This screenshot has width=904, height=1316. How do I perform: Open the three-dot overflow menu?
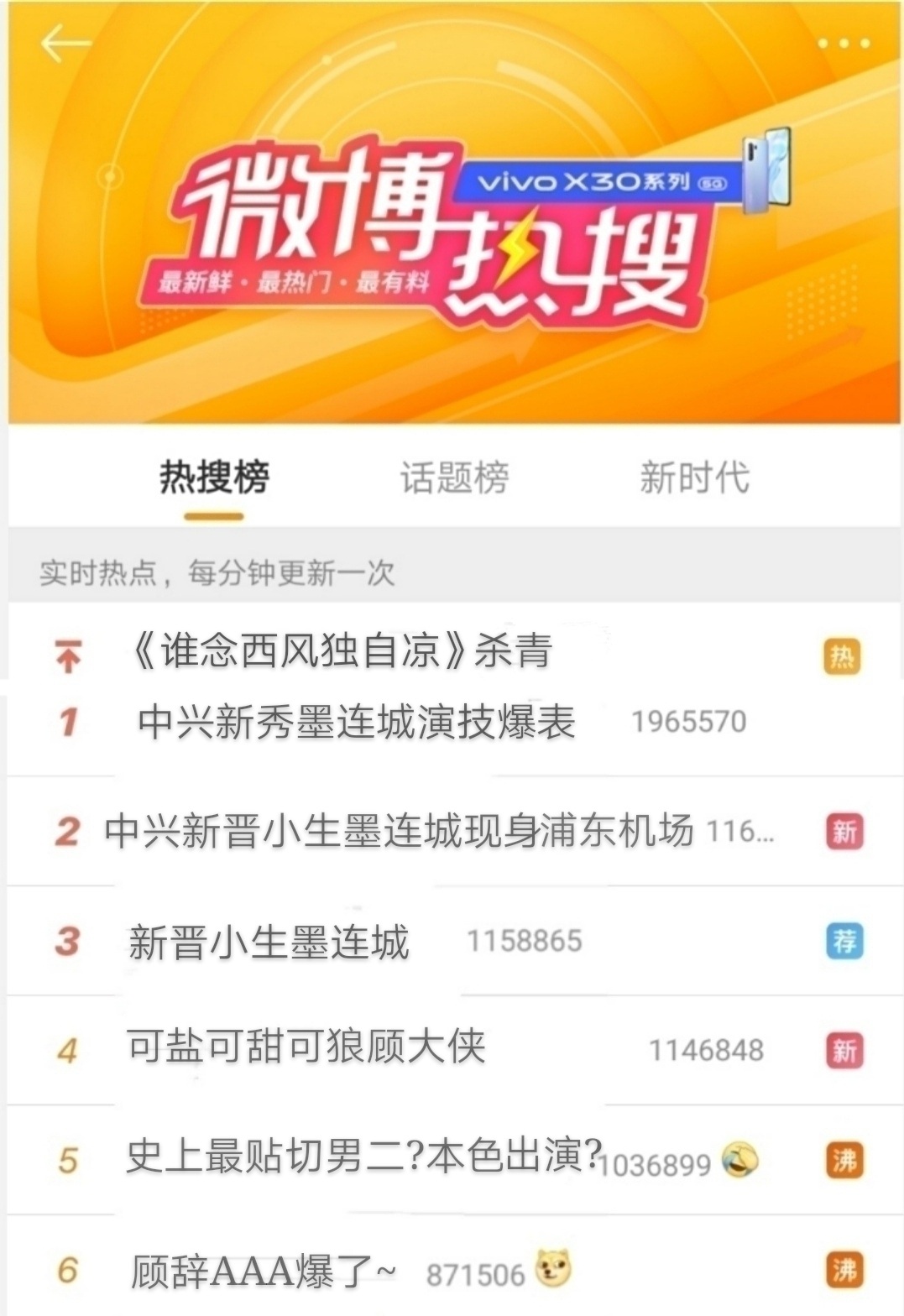pyautogui.click(x=844, y=44)
